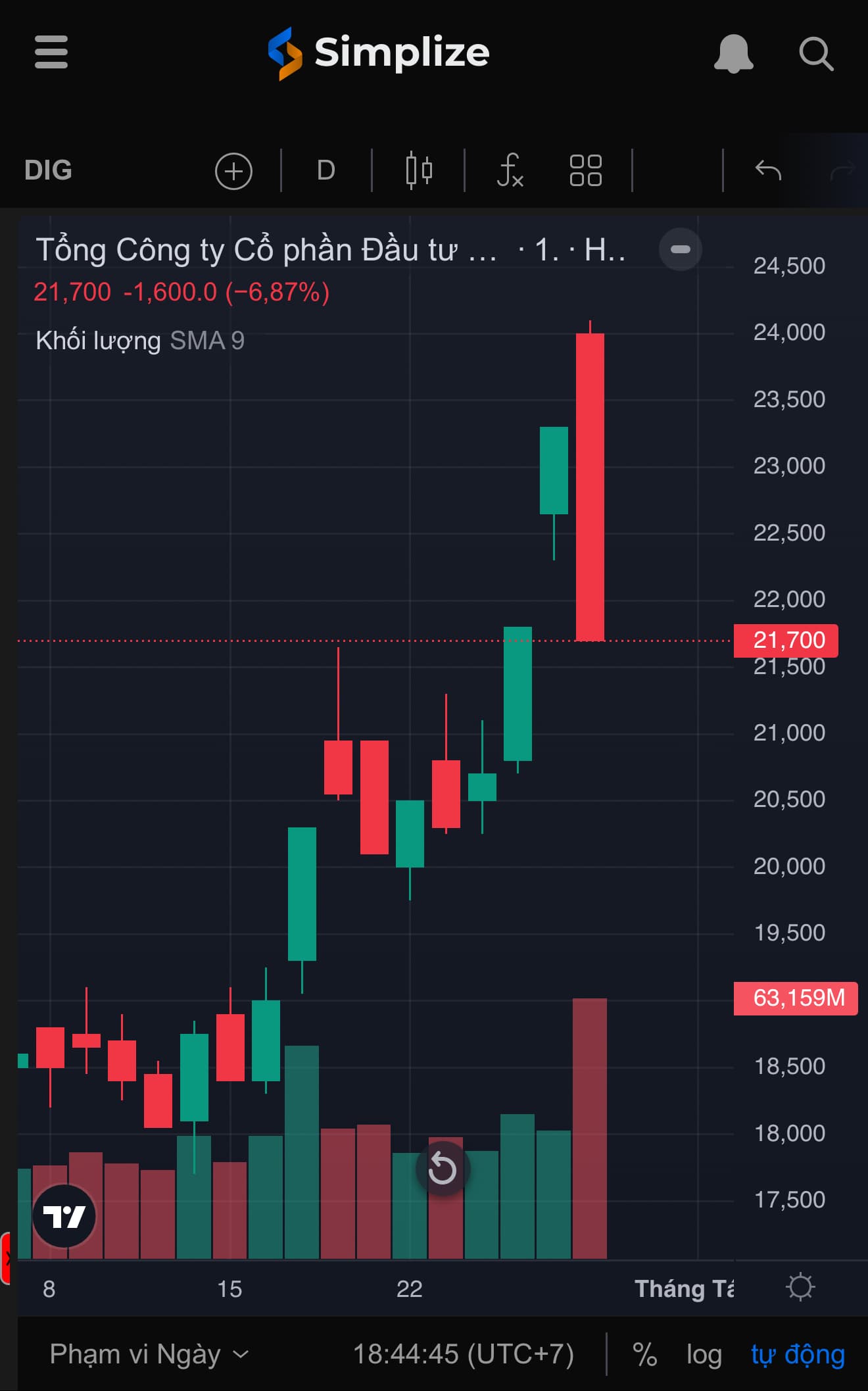Open the hamburger menu
868x1391 pixels.
click(51, 53)
